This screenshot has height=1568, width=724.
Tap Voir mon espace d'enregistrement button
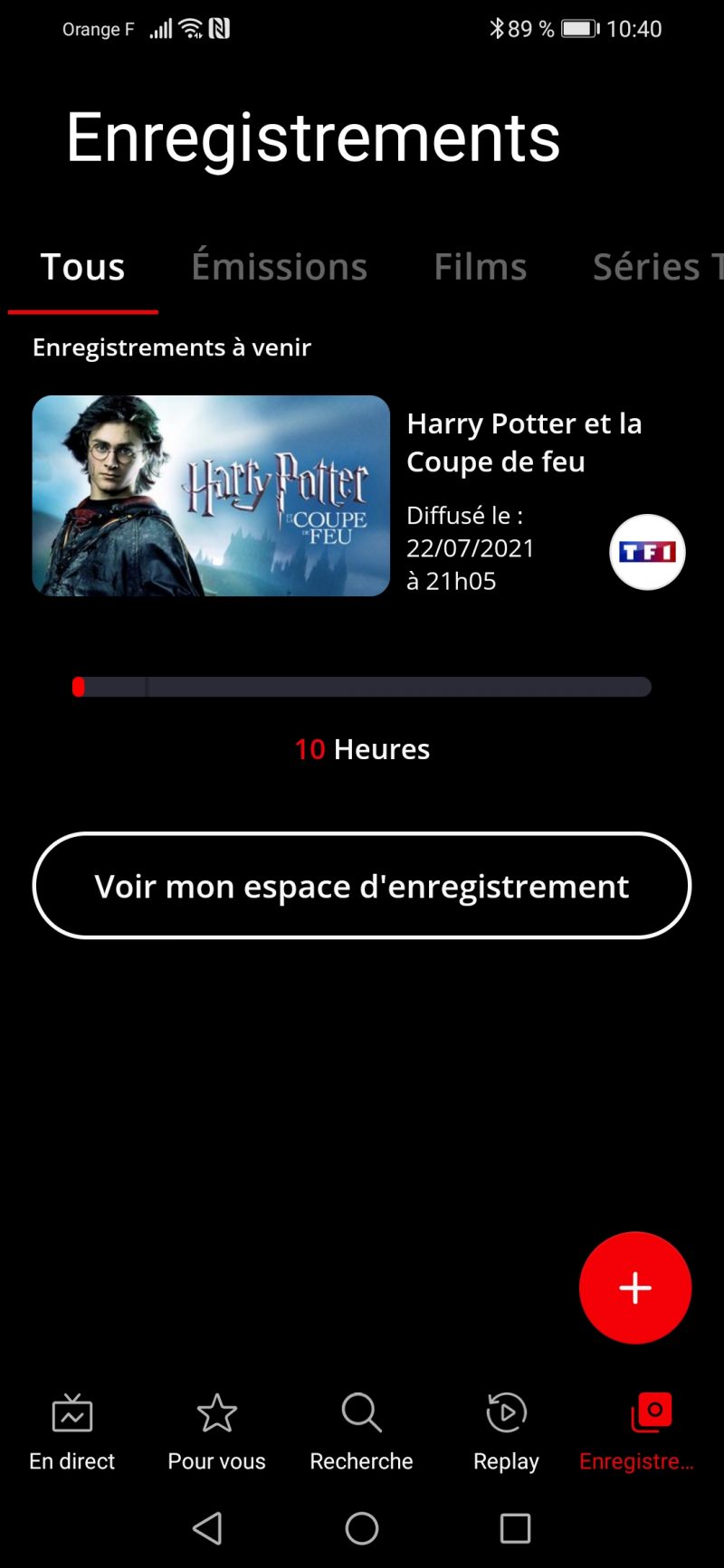(x=362, y=886)
